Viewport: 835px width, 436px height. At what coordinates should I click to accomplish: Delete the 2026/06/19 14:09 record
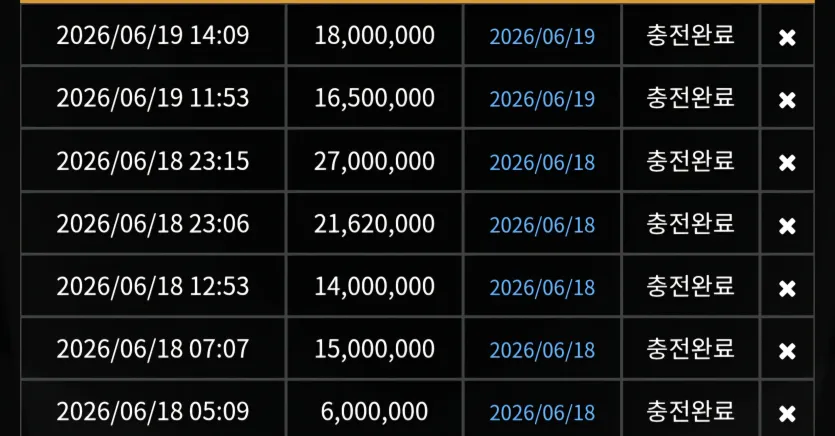click(x=787, y=38)
